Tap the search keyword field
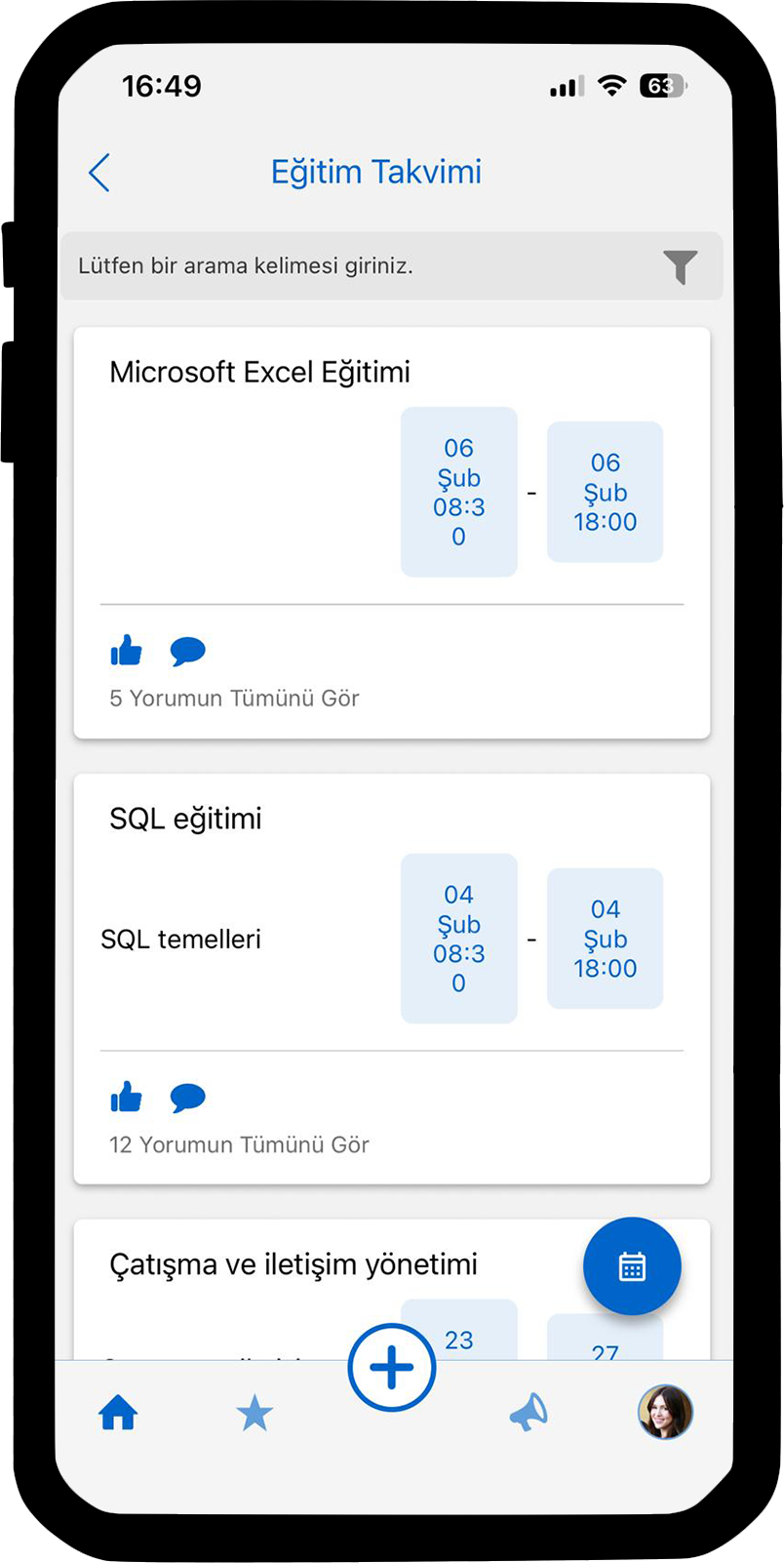The height and width of the screenshot is (1563, 784). click(x=361, y=266)
